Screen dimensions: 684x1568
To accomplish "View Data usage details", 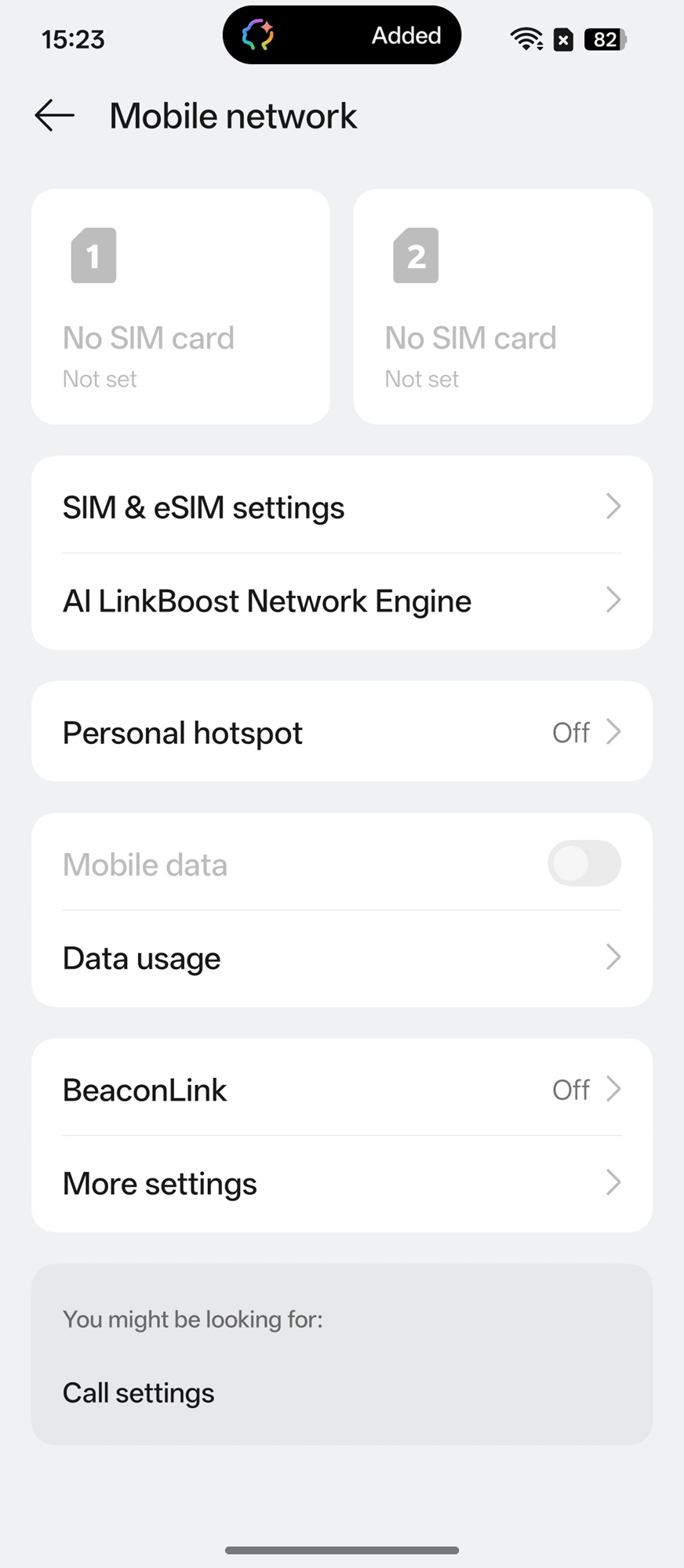I will [x=341, y=958].
